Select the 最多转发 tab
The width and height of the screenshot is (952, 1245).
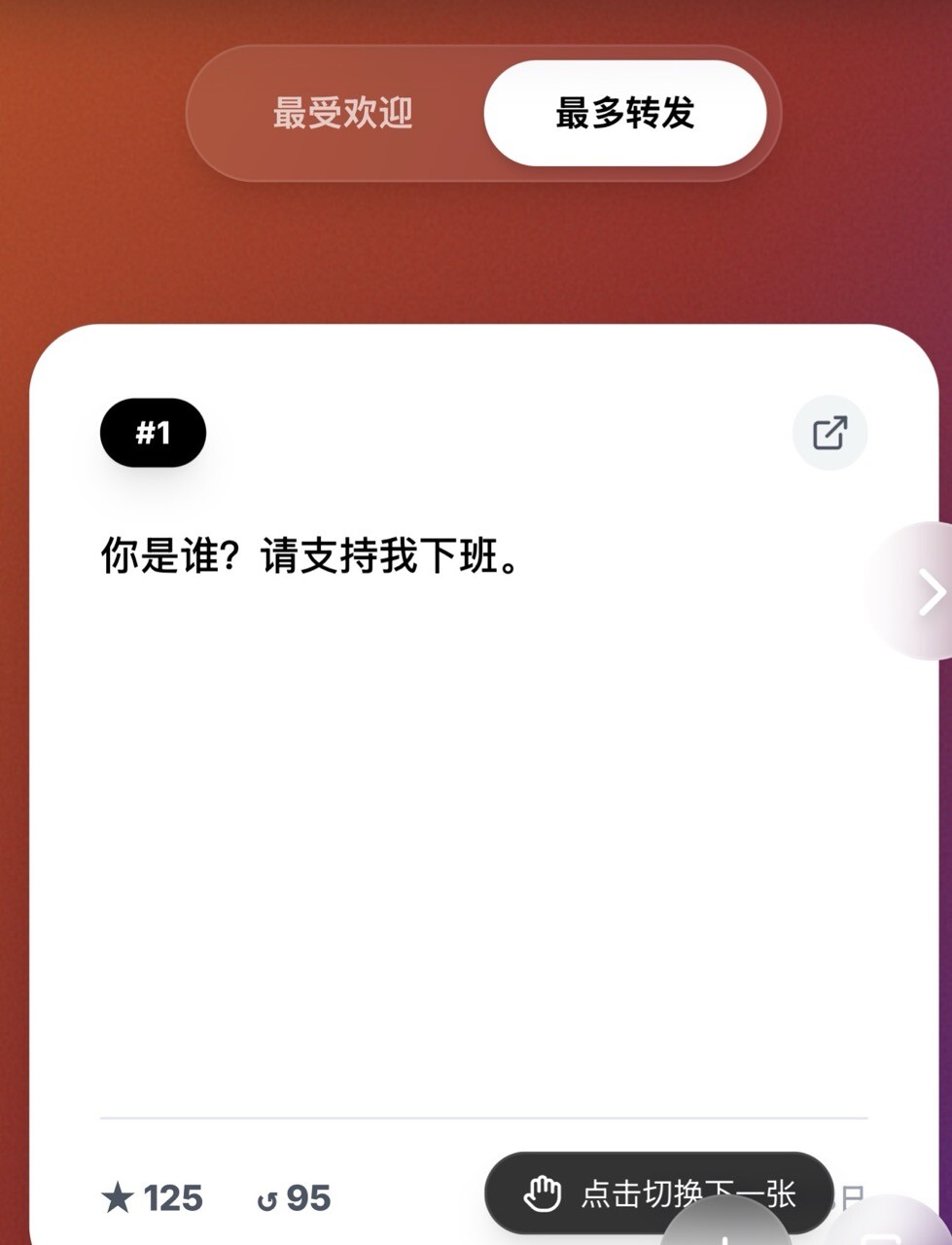pos(624,113)
